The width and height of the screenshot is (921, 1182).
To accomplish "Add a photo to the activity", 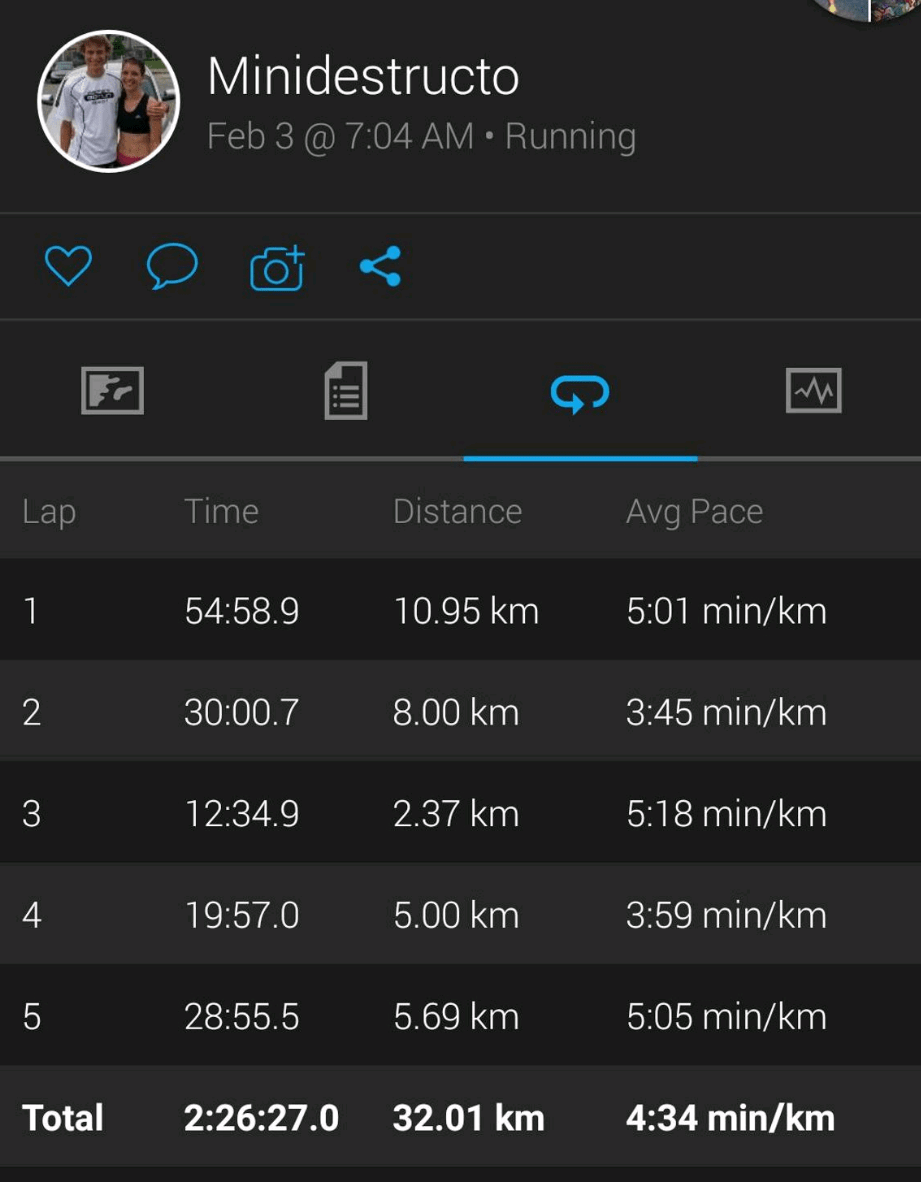I will point(277,268).
